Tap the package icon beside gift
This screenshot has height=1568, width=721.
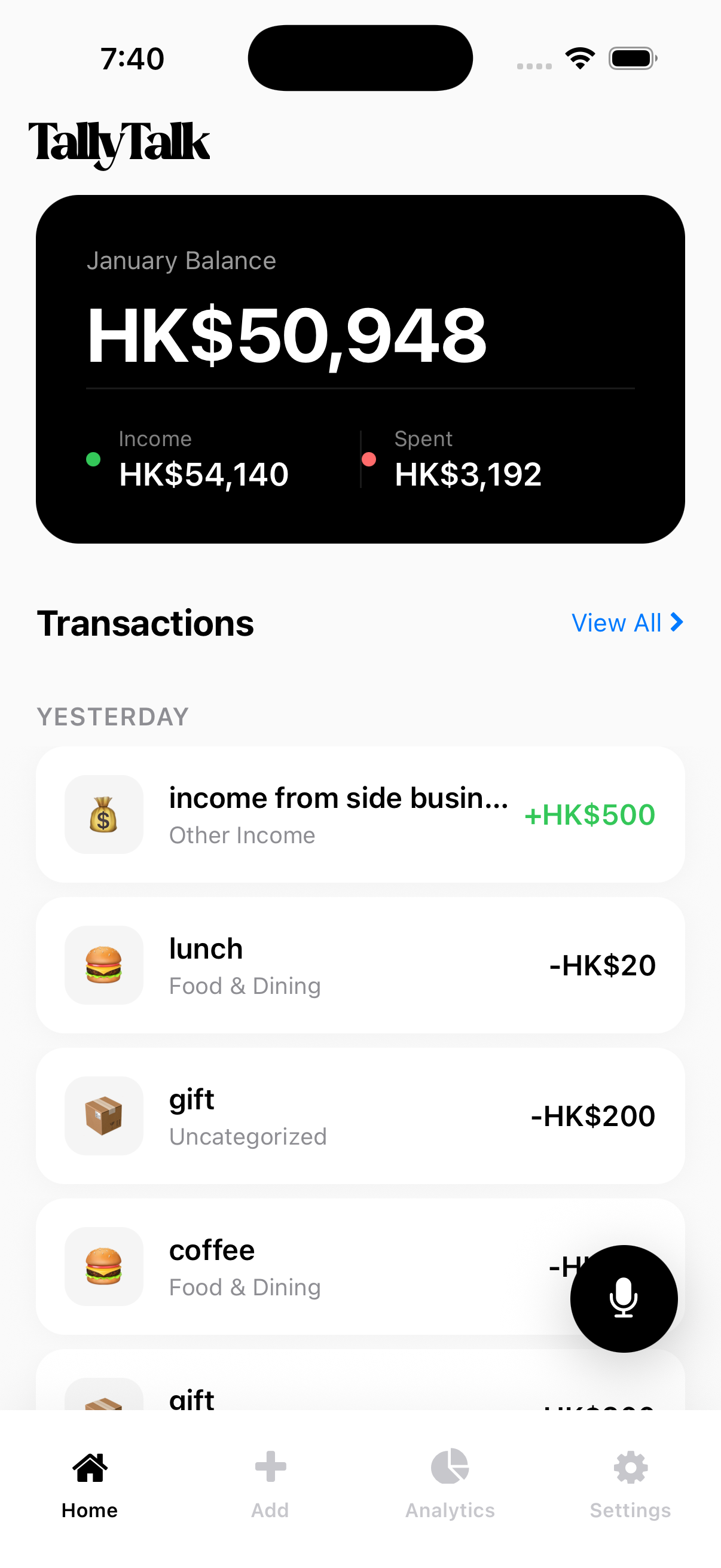(103, 1116)
